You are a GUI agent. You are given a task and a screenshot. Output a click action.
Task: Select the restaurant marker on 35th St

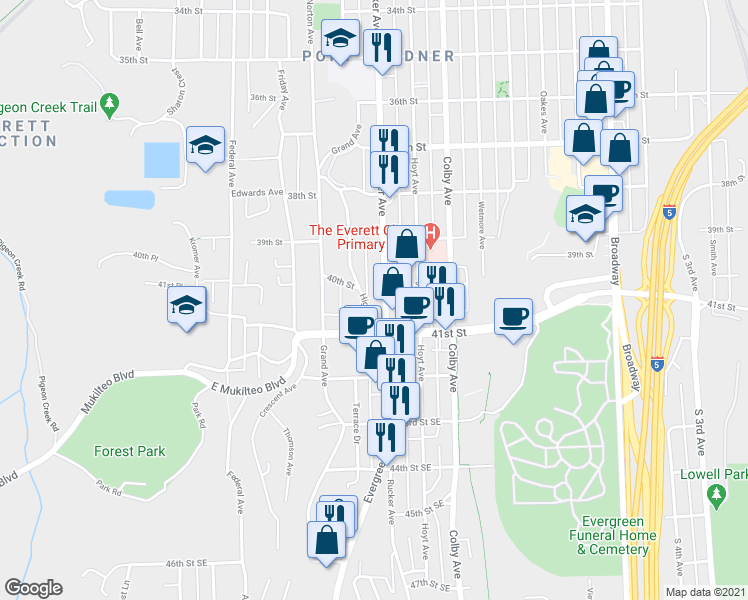coord(382,52)
